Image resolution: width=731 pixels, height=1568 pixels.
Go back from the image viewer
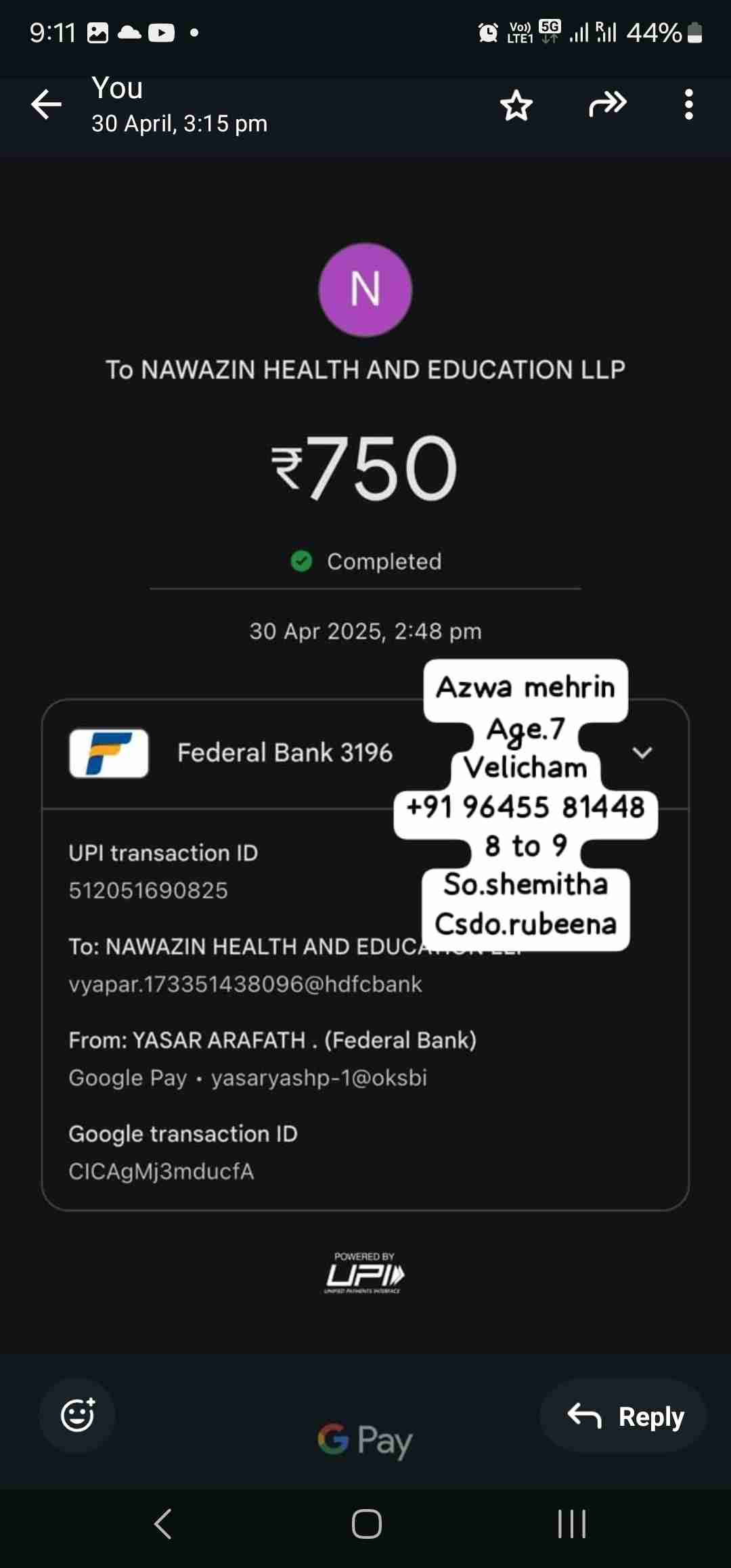46,105
